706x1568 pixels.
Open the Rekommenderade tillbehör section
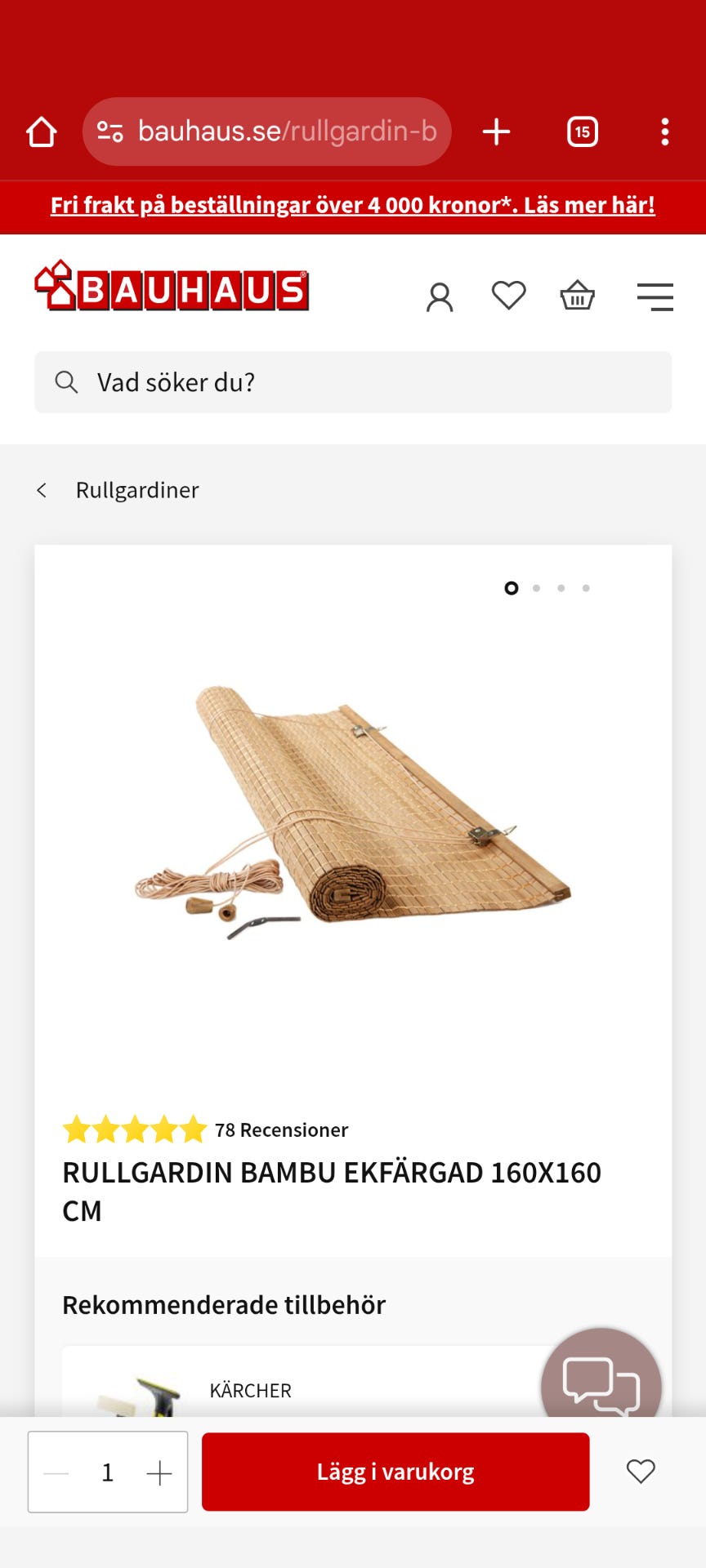(223, 1304)
